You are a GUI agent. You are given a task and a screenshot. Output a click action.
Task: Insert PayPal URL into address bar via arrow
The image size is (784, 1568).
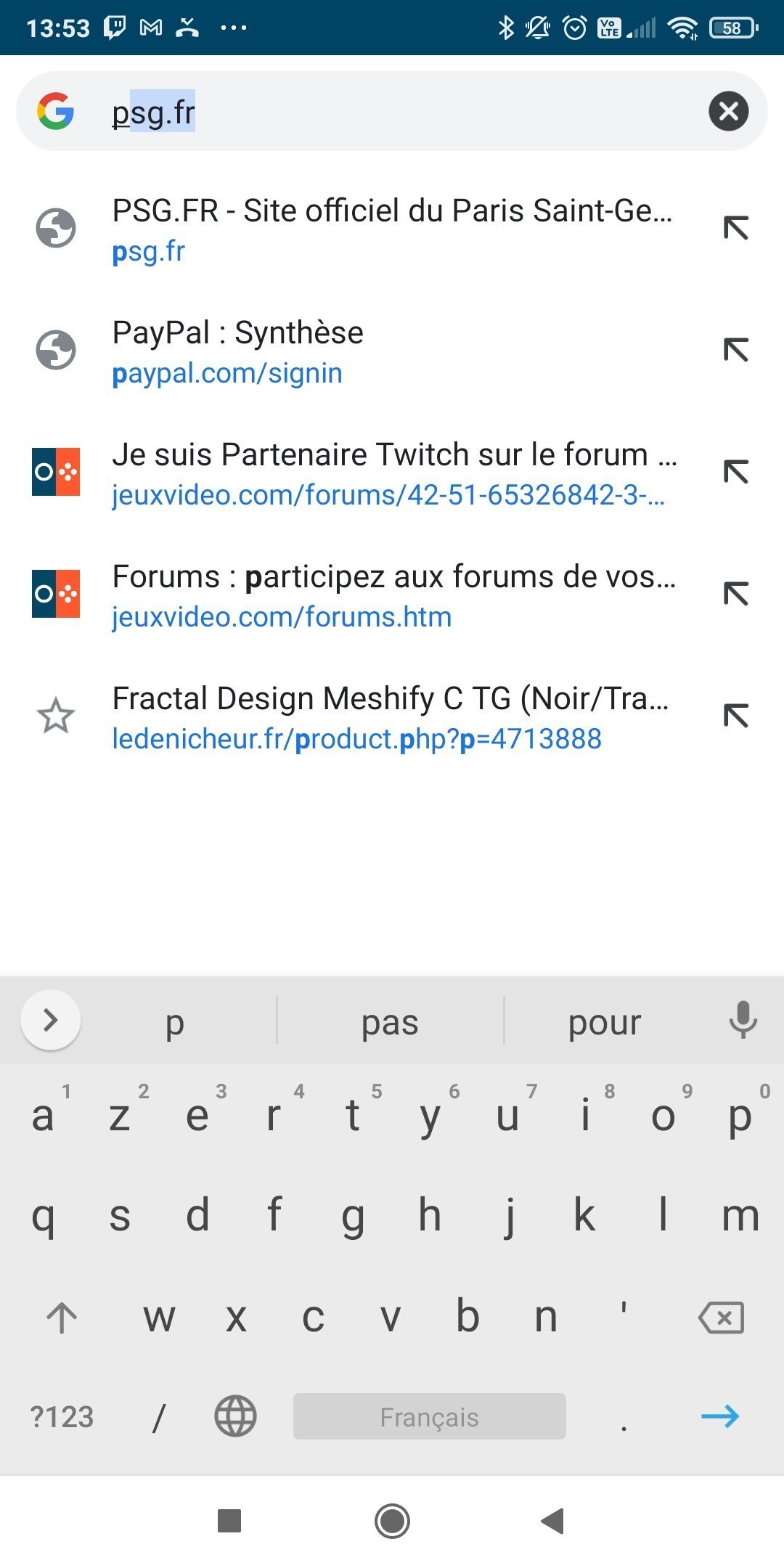tap(735, 351)
